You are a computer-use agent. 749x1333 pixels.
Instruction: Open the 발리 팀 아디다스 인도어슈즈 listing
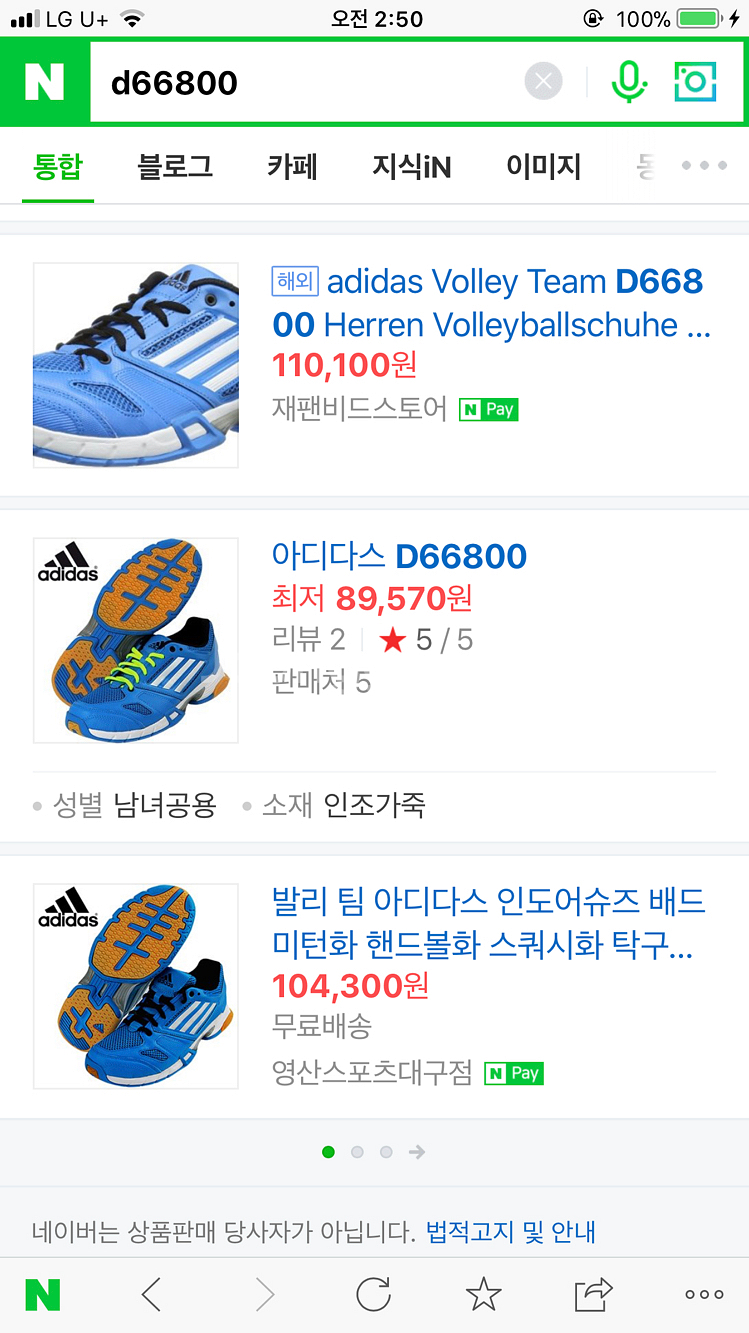point(488,922)
